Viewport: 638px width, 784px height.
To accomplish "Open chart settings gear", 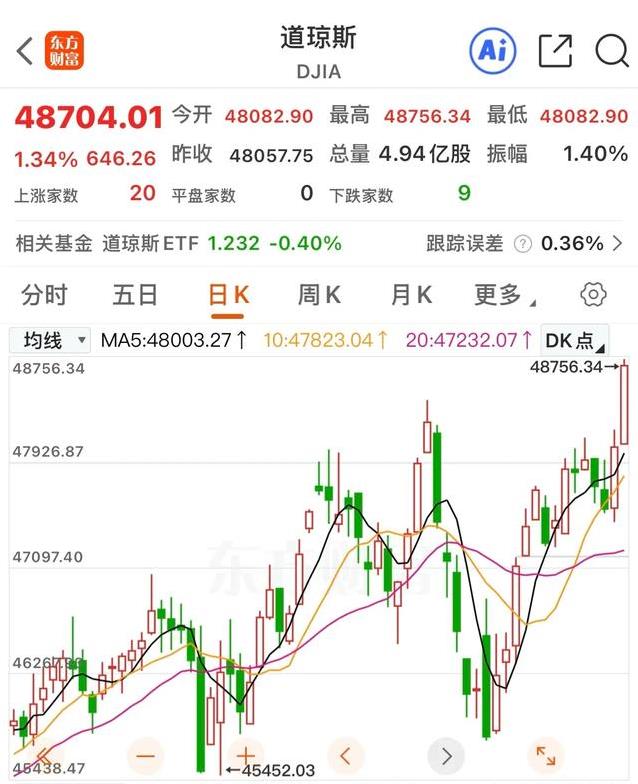I will click(594, 295).
